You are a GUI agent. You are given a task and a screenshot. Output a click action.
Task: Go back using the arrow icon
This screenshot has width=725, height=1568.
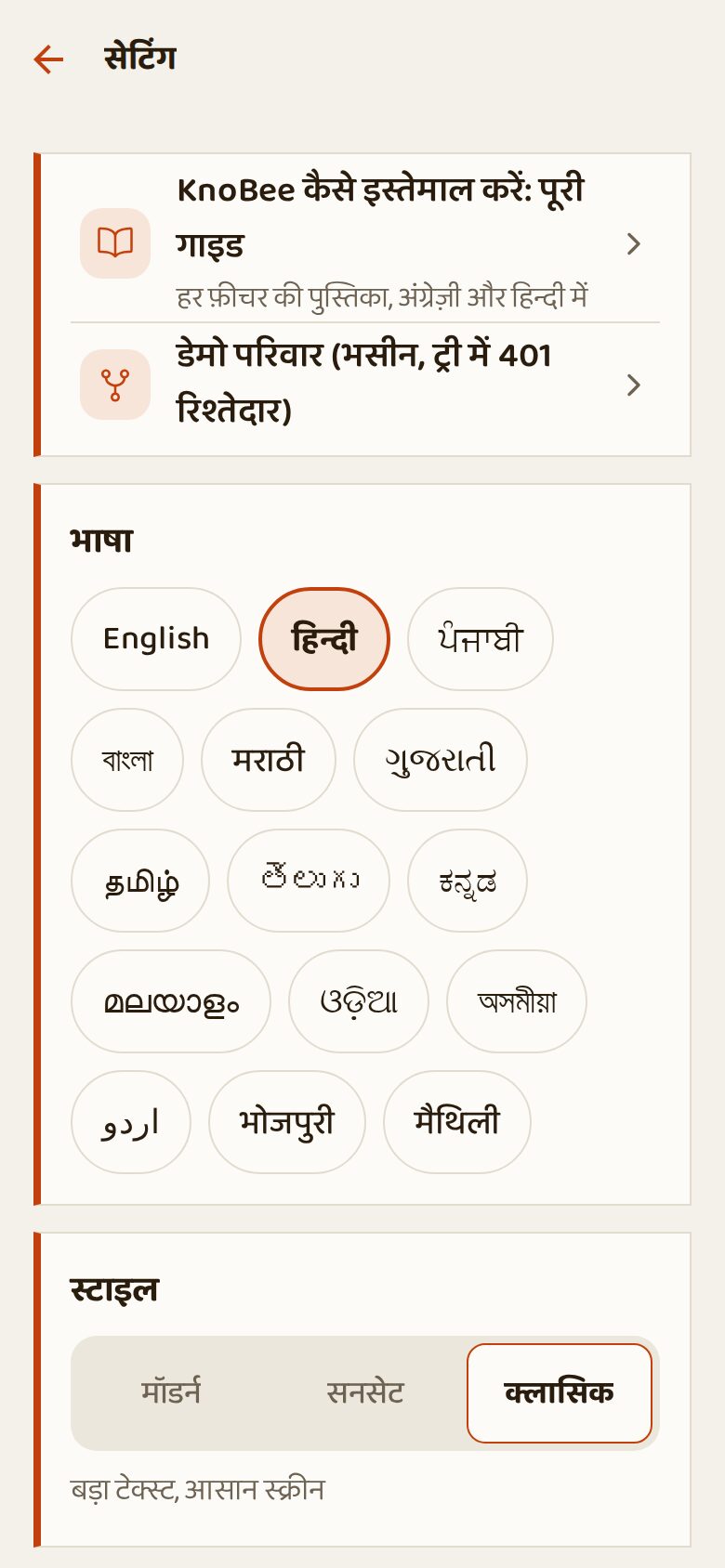48,59
